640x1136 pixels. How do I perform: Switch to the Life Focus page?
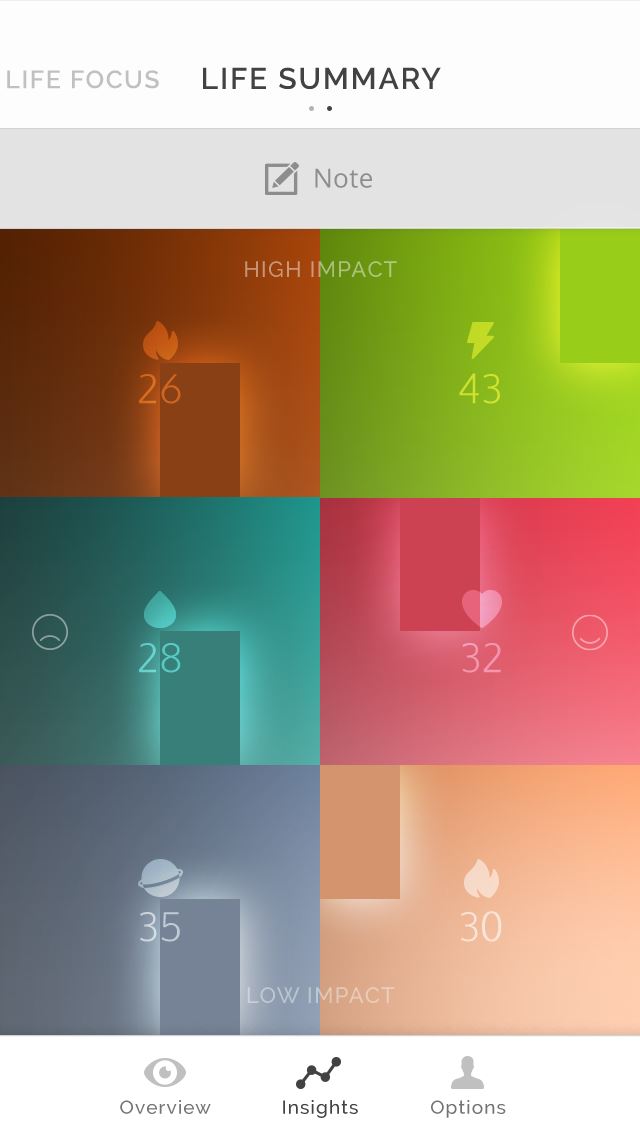82,79
